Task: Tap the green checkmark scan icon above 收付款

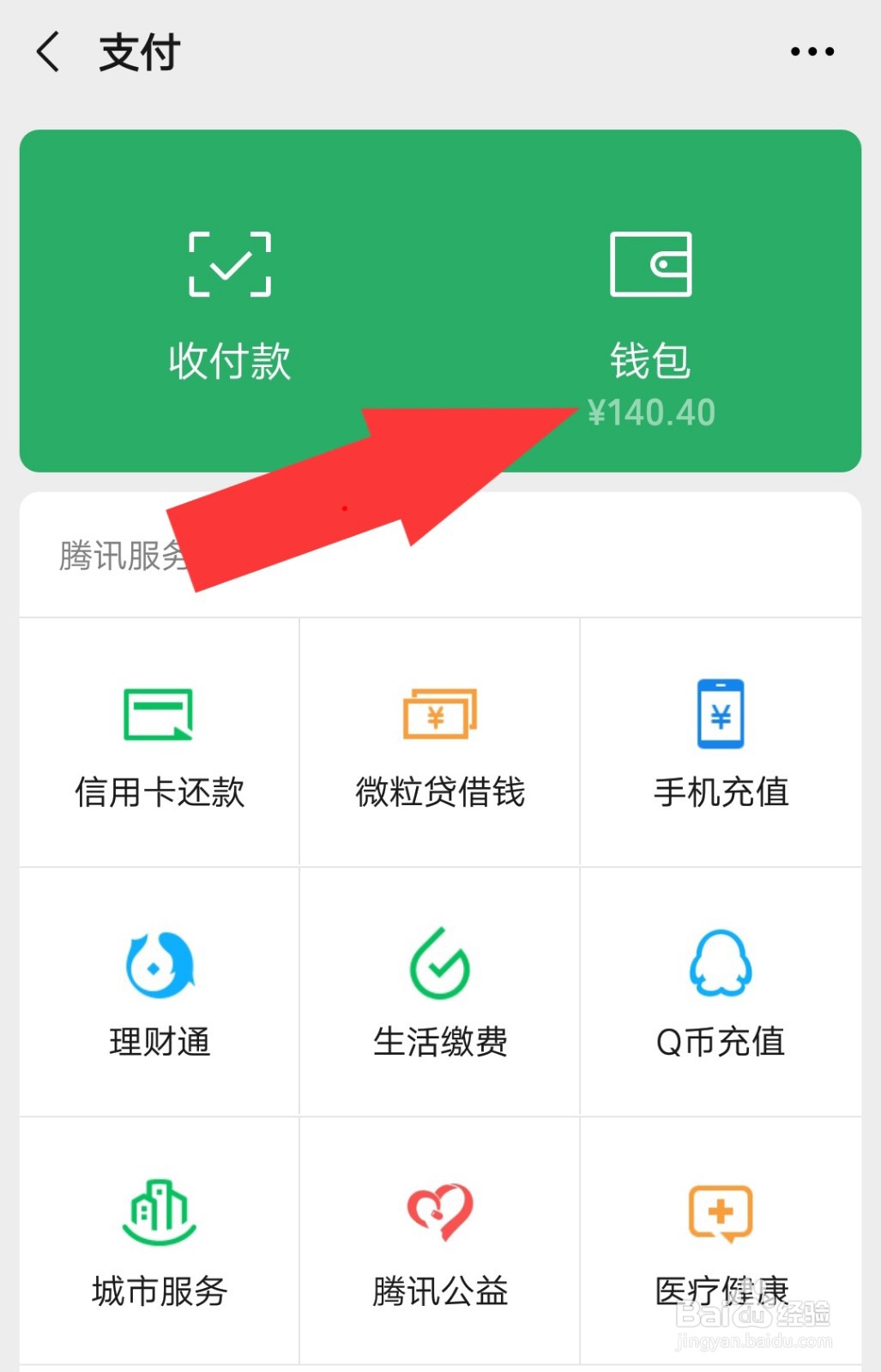Action: tap(229, 266)
